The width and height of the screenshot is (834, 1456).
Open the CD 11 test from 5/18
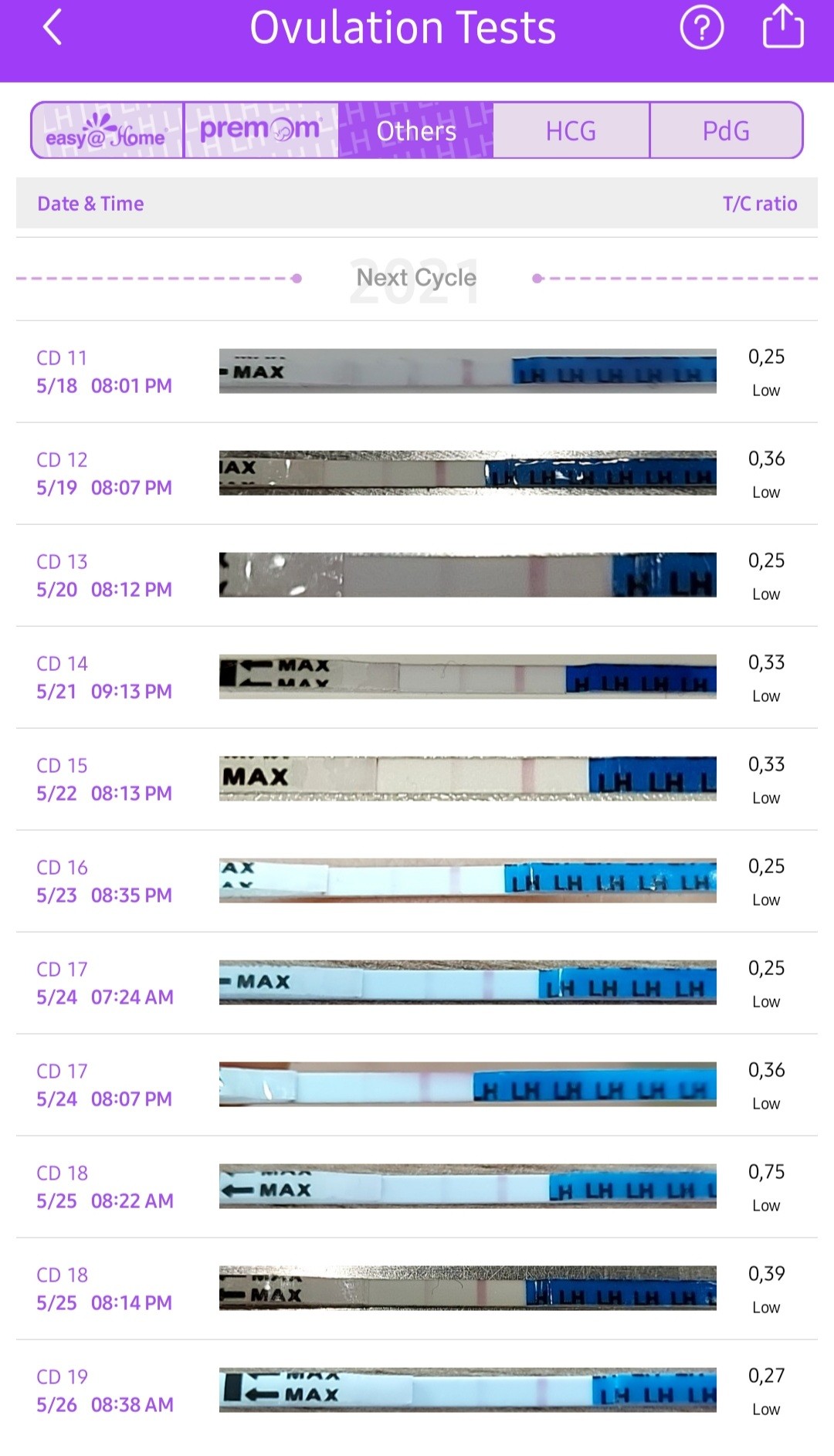click(x=417, y=371)
